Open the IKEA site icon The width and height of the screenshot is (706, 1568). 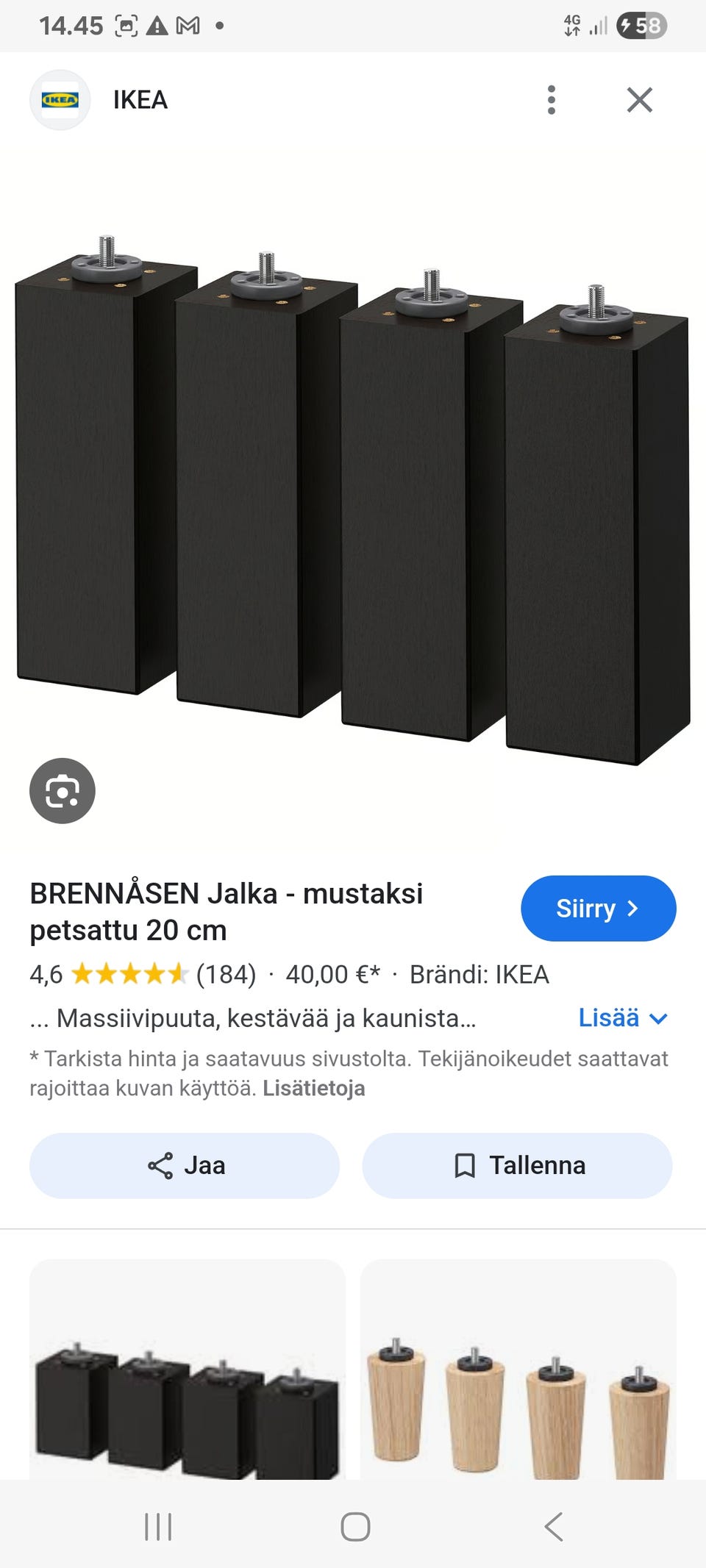[x=62, y=99]
